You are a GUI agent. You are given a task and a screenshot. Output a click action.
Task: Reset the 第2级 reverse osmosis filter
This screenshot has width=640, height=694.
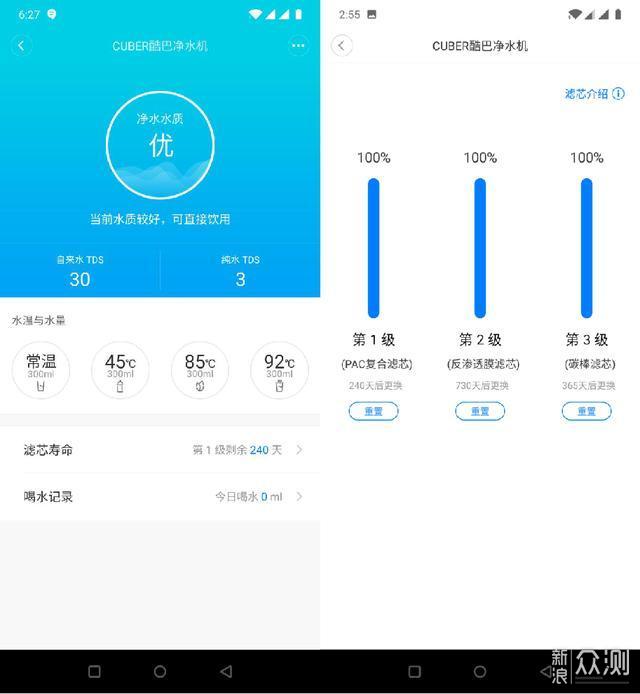pyautogui.click(x=480, y=411)
